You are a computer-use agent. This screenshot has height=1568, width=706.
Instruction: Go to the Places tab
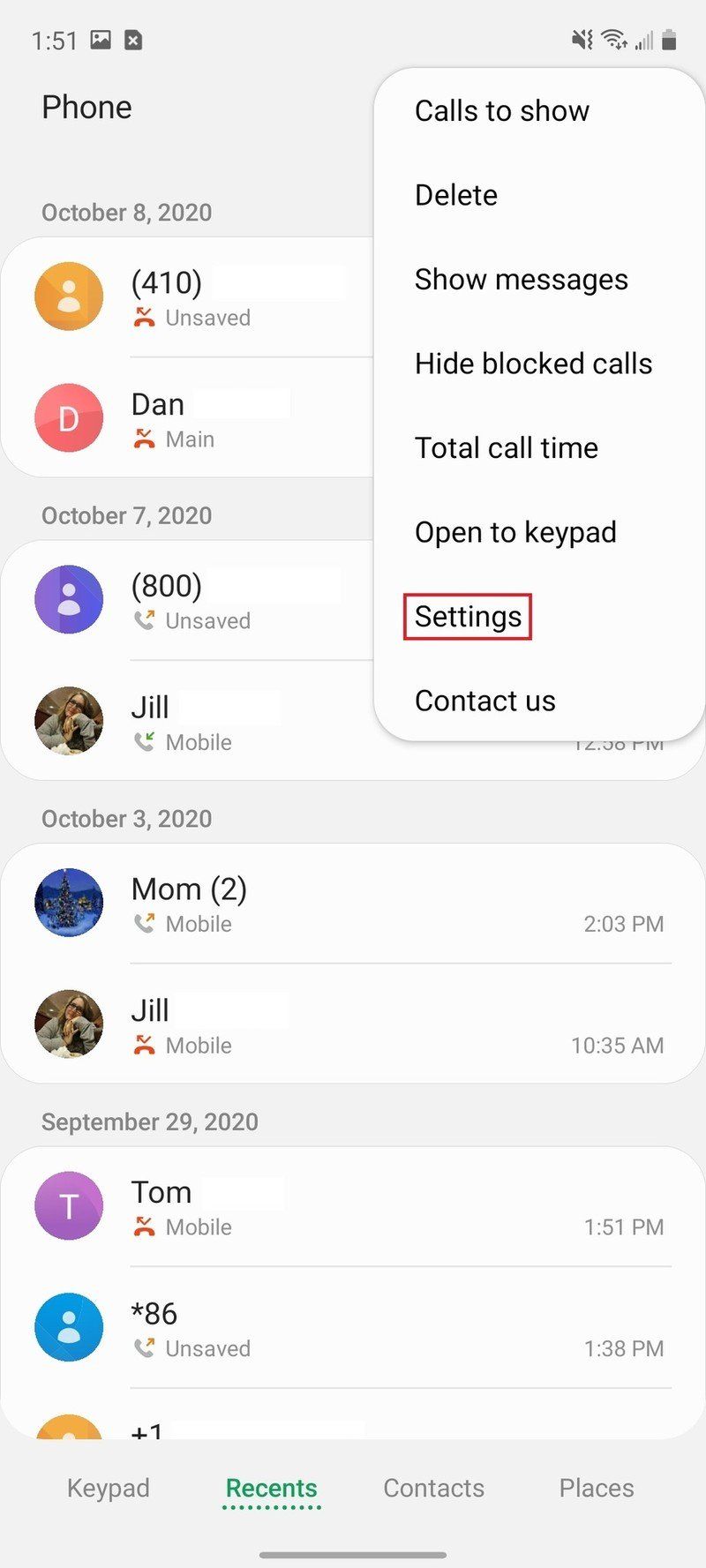pos(597,1488)
